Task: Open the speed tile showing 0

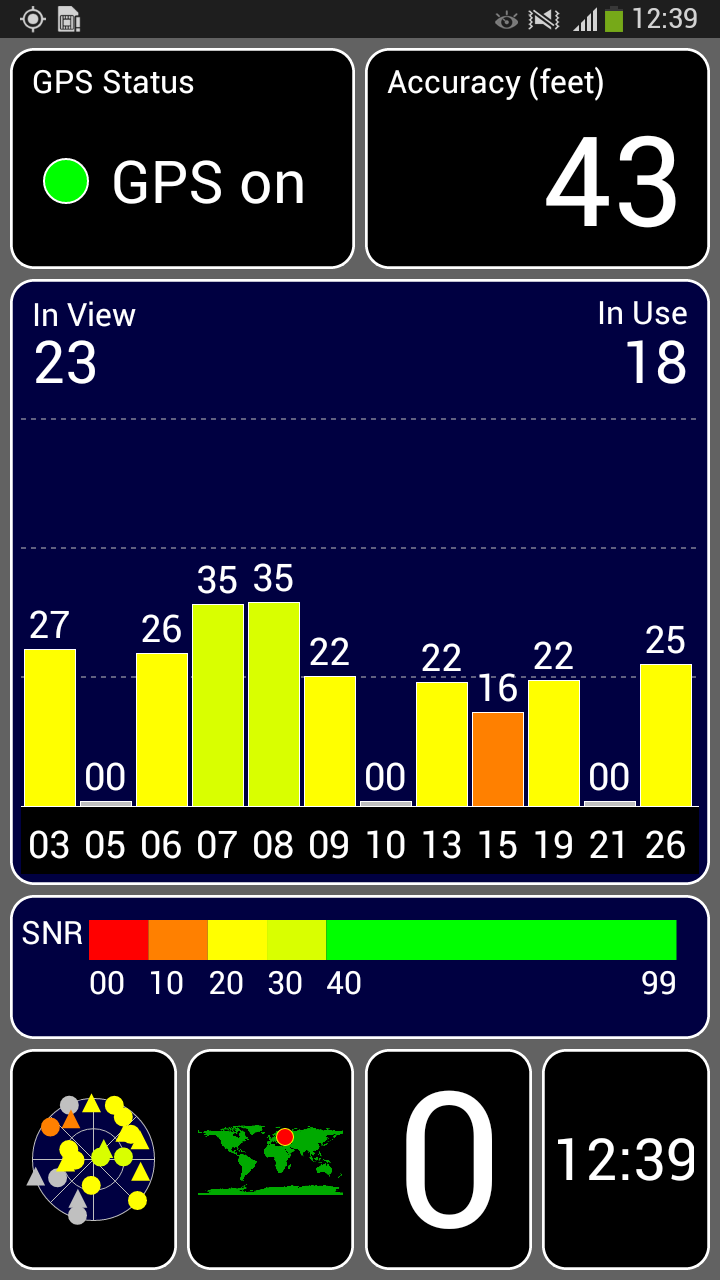Action: coord(448,1159)
